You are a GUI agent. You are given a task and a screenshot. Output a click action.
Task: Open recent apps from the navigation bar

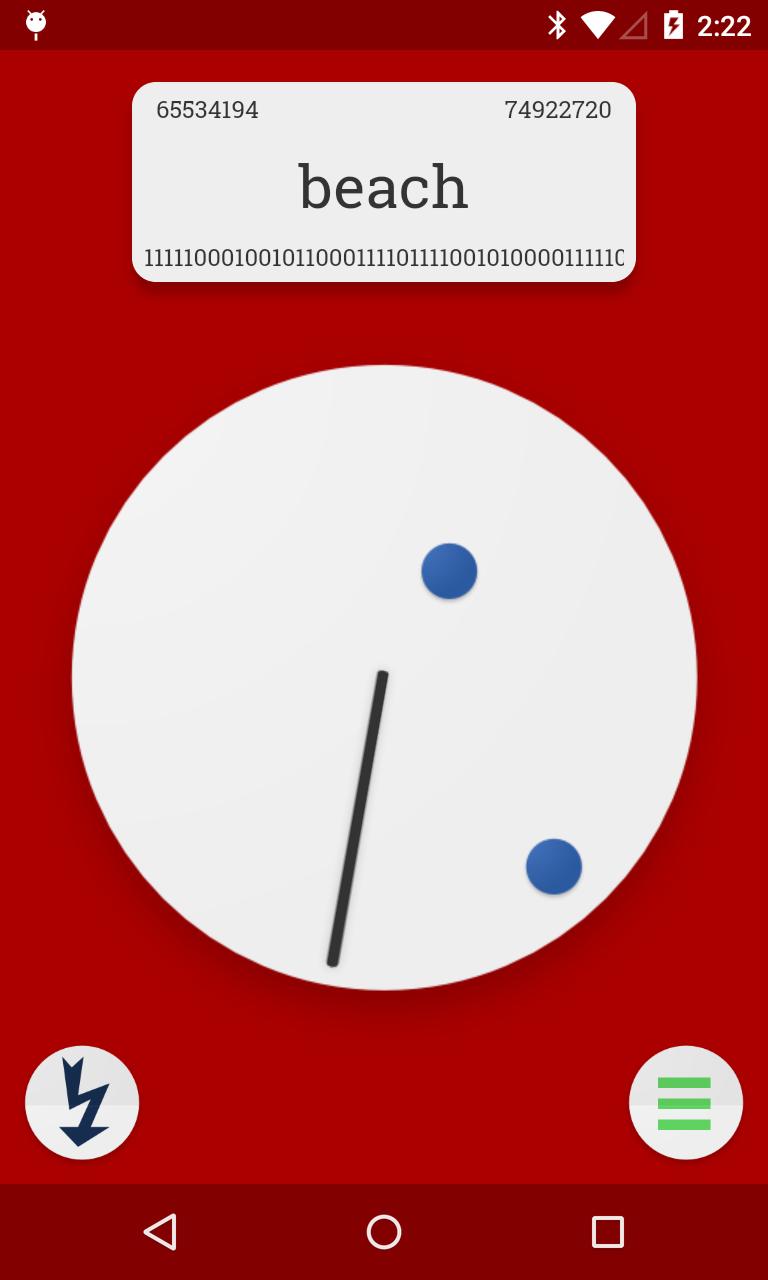(607, 1231)
